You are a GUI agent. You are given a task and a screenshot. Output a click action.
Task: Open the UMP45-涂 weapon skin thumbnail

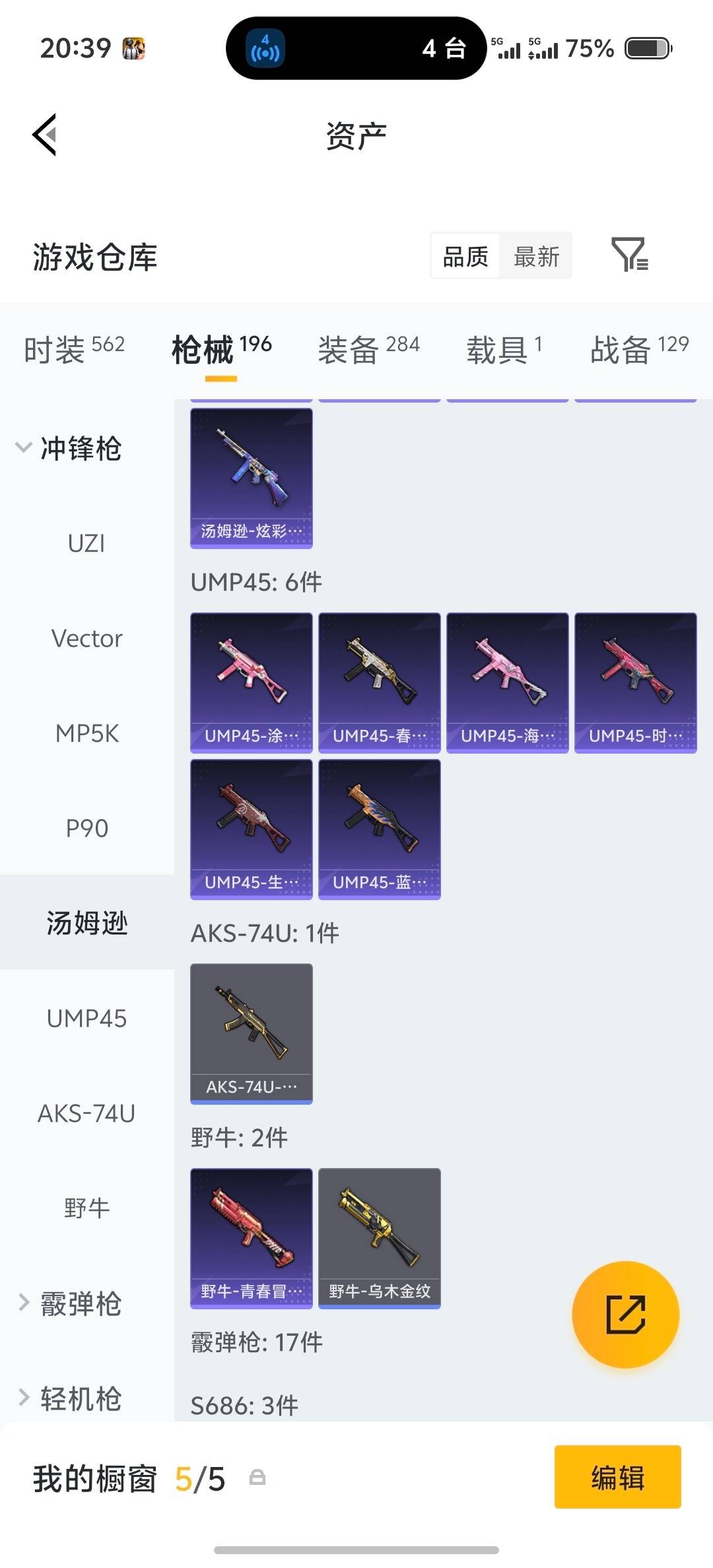click(x=251, y=681)
